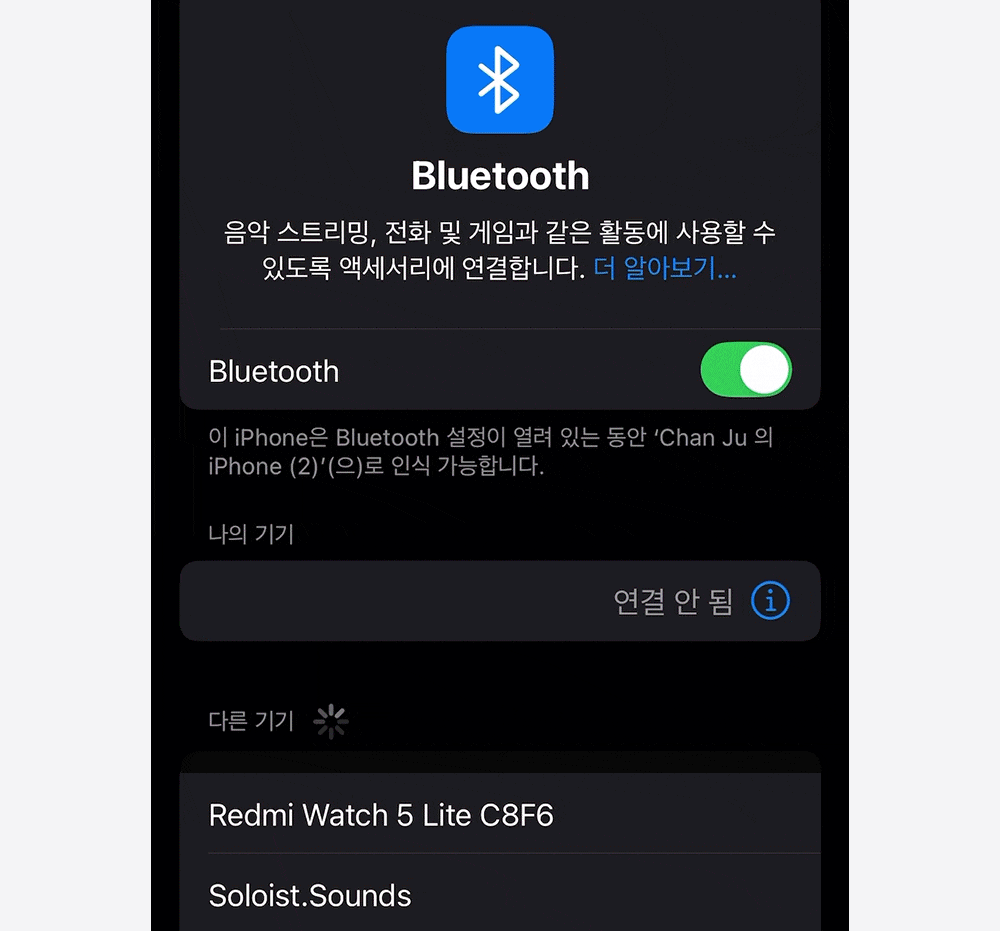Open info for the 연결 안 됨 device

769,601
